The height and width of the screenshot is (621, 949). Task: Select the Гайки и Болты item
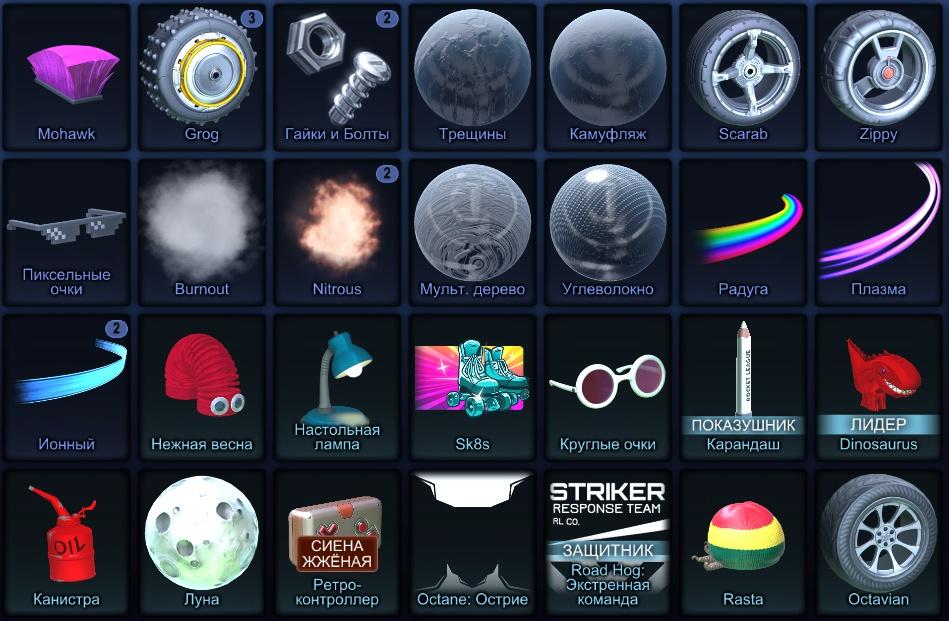point(337,76)
